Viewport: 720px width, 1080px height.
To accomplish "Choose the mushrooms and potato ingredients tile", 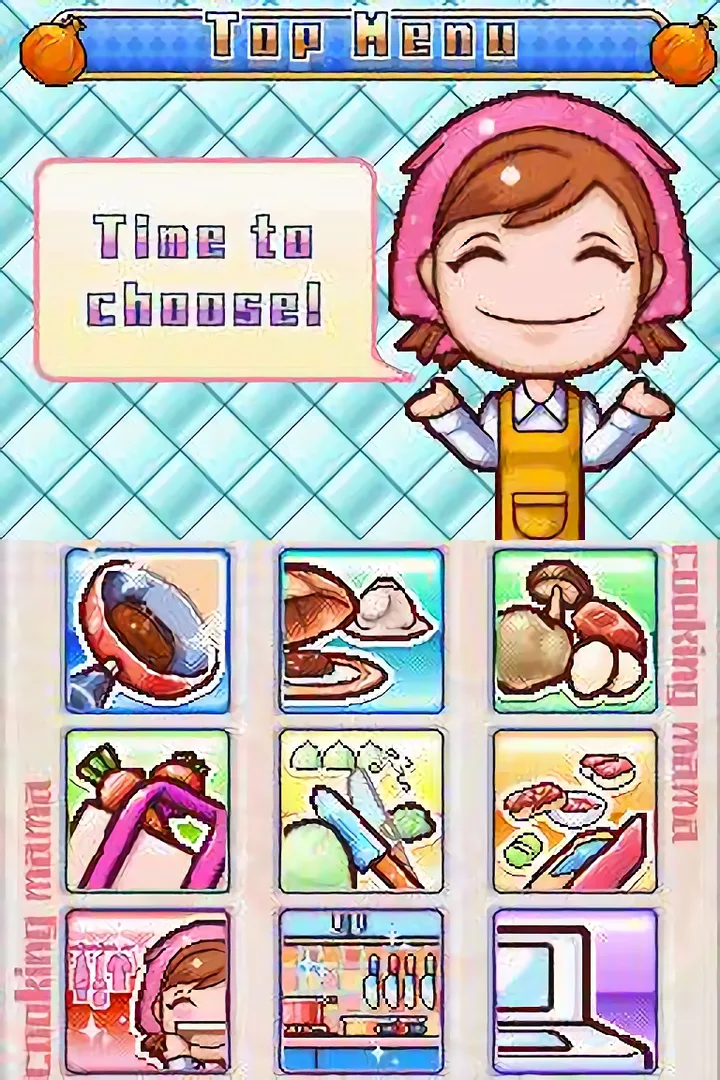I will click(575, 630).
